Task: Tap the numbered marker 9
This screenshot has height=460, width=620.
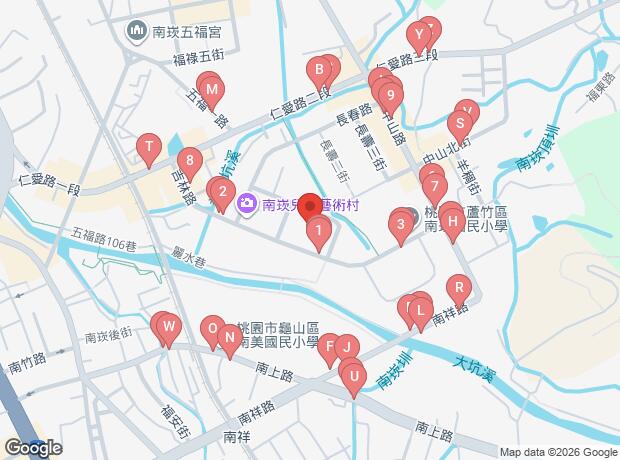Action: point(392,97)
